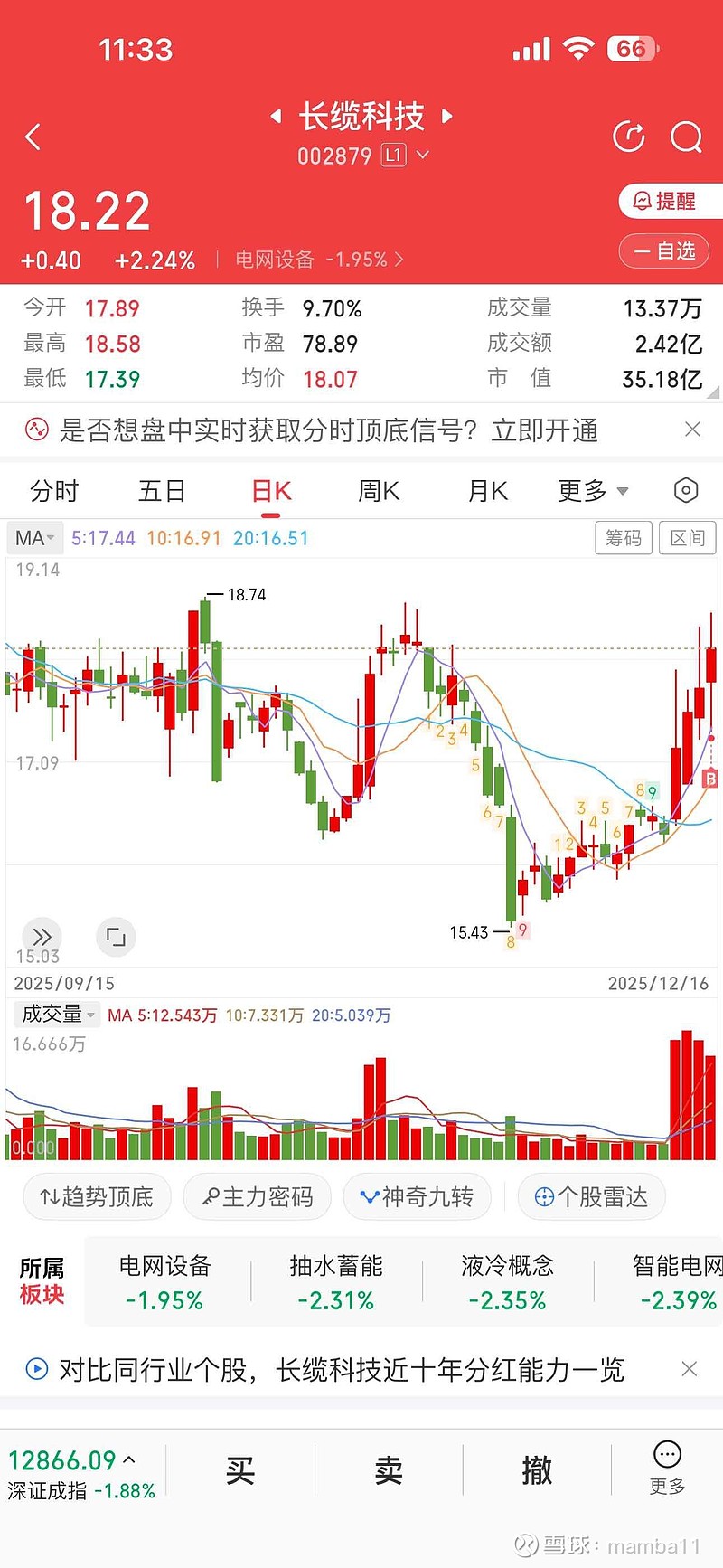Open 电网设备 sector link in header
Screen dimensions: 723x1568
tap(318, 260)
